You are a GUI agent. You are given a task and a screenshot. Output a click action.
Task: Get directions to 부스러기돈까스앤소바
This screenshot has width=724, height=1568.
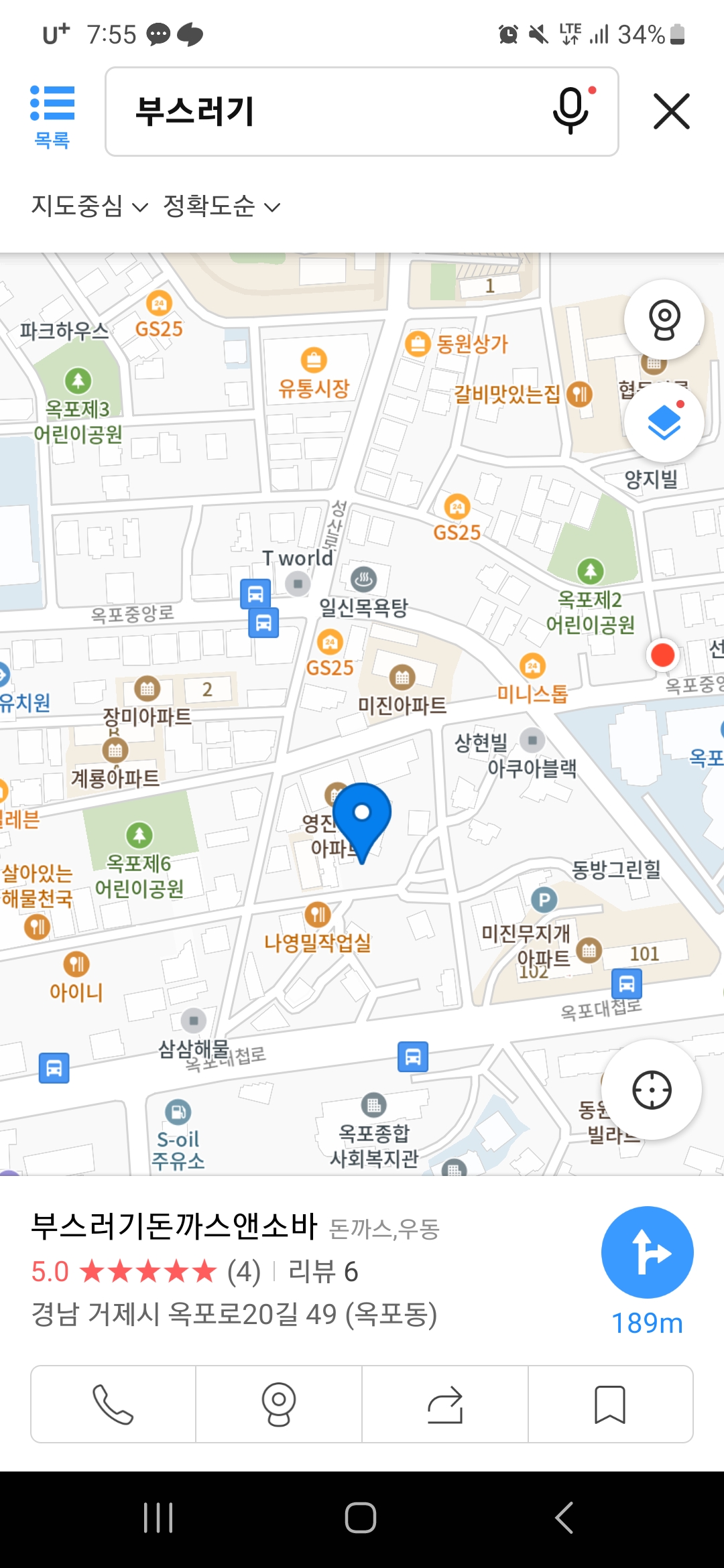[x=647, y=1253]
